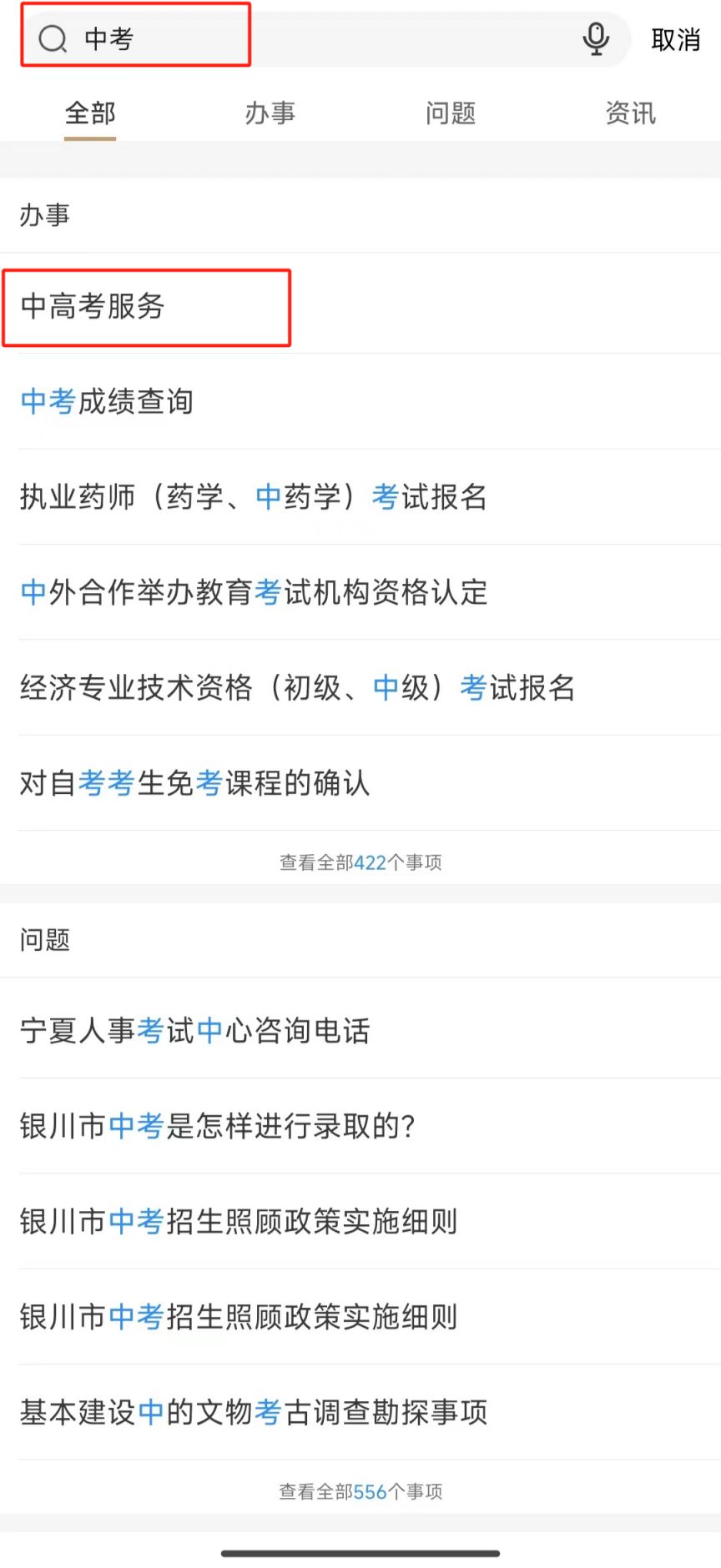Open 中考成绩查询
Image resolution: width=721 pixels, height=1568 pixels.
[360, 401]
